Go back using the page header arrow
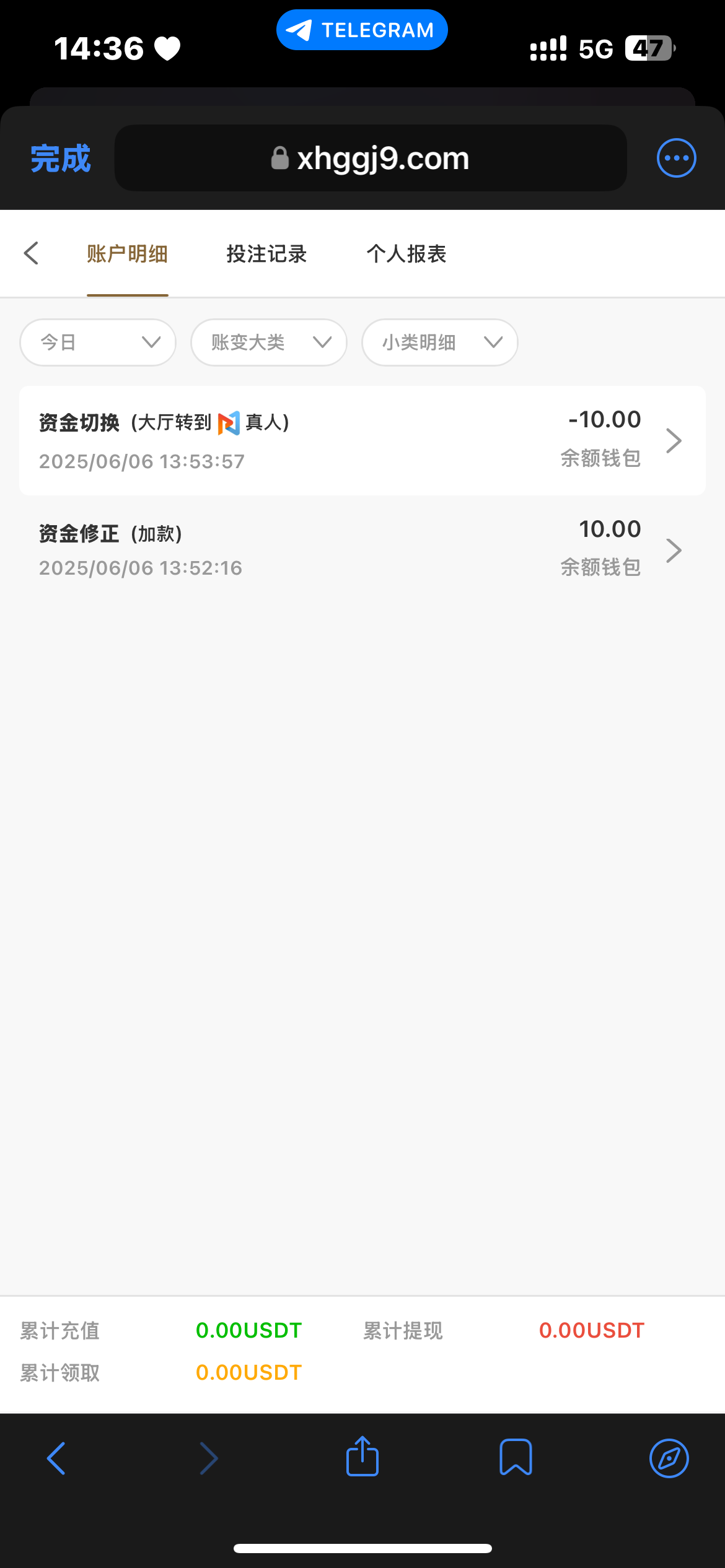725x1568 pixels. 32,253
